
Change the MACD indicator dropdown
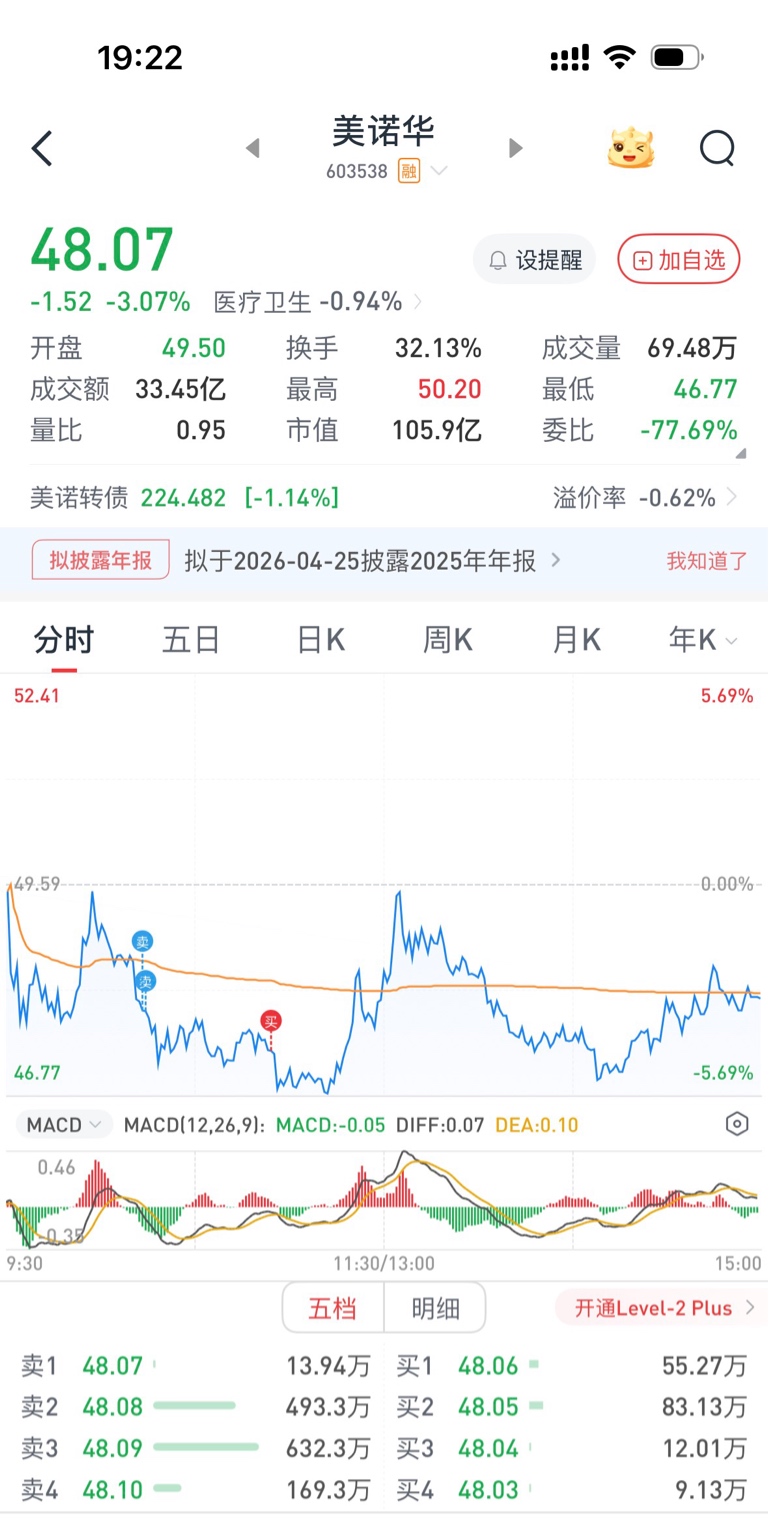pos(64,1125)
